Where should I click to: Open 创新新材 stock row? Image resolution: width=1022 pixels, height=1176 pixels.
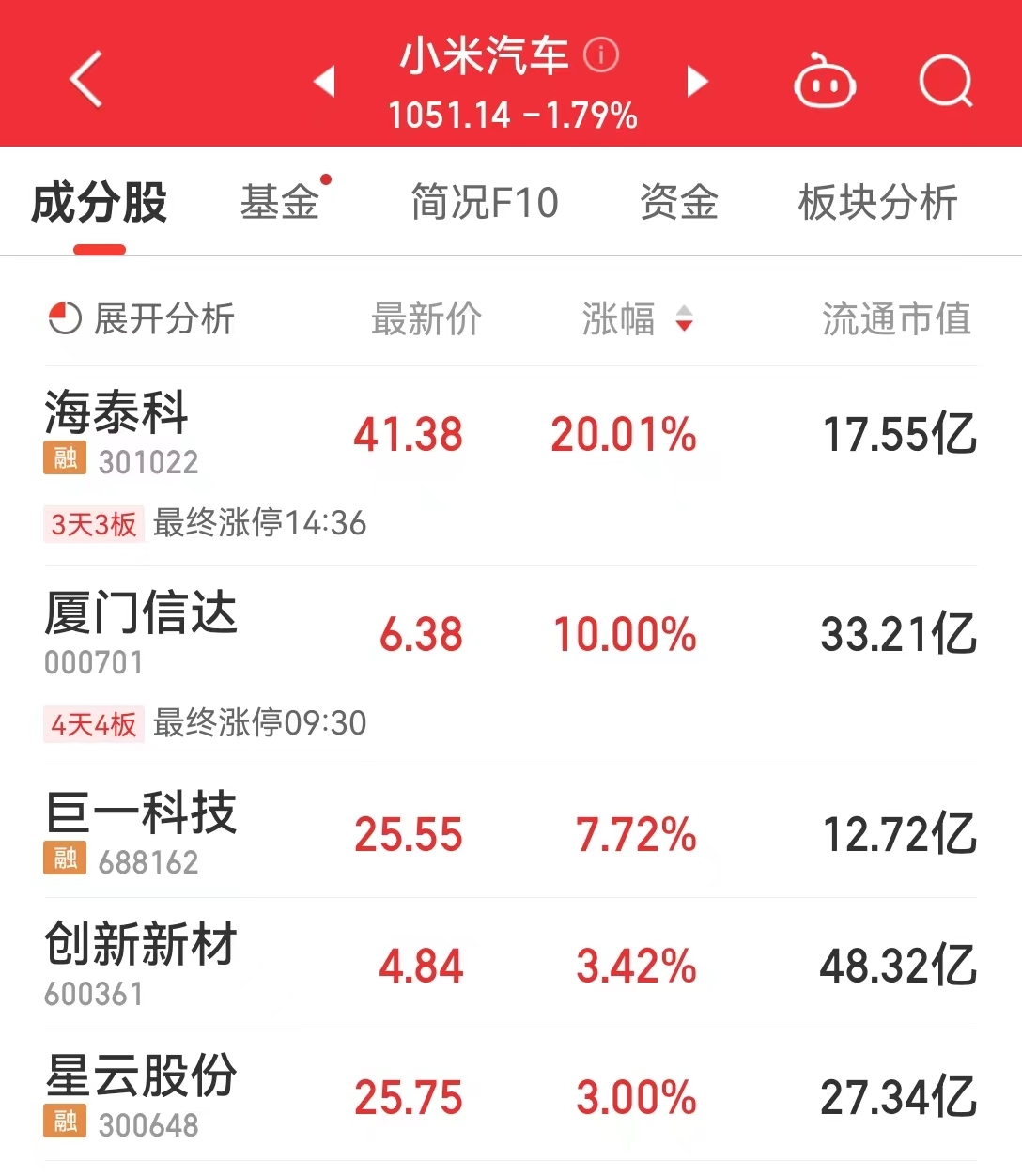(x=141, y=945)
